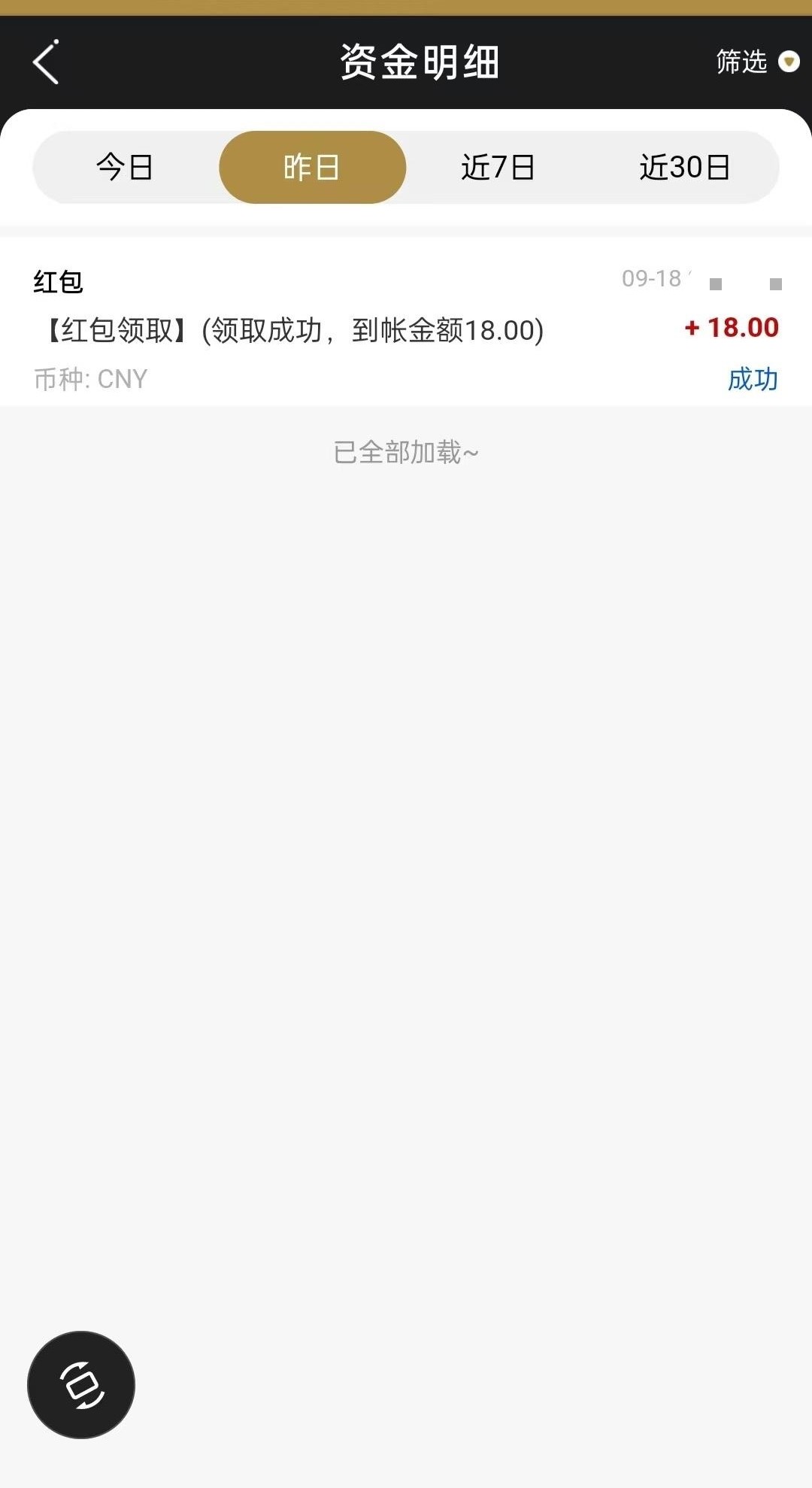812x1488 pixels.
Task: Open the 红包 +18.00 transaction record
Action: (406, 329)
